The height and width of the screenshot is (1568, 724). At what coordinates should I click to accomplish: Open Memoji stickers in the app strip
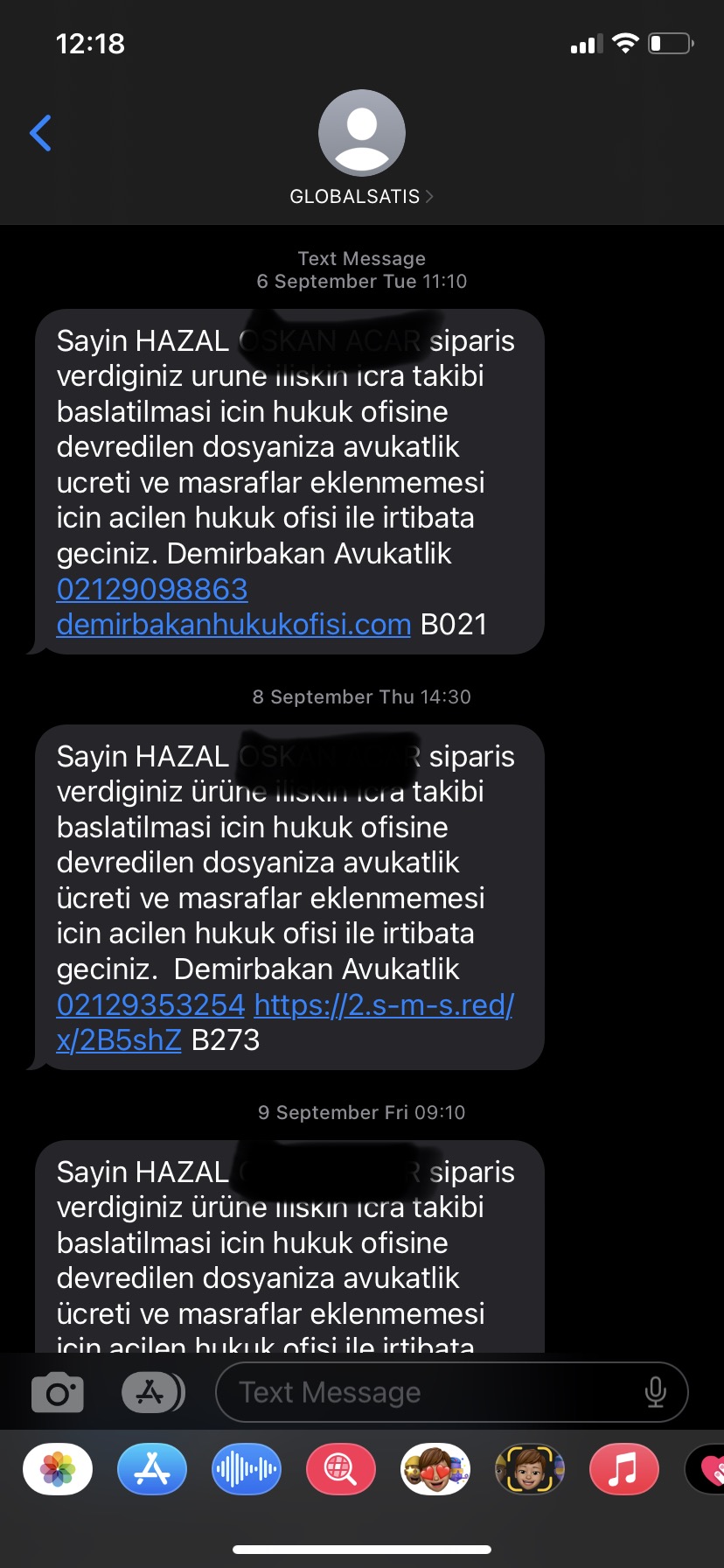pyautogui.click(x=435, y=1469)
